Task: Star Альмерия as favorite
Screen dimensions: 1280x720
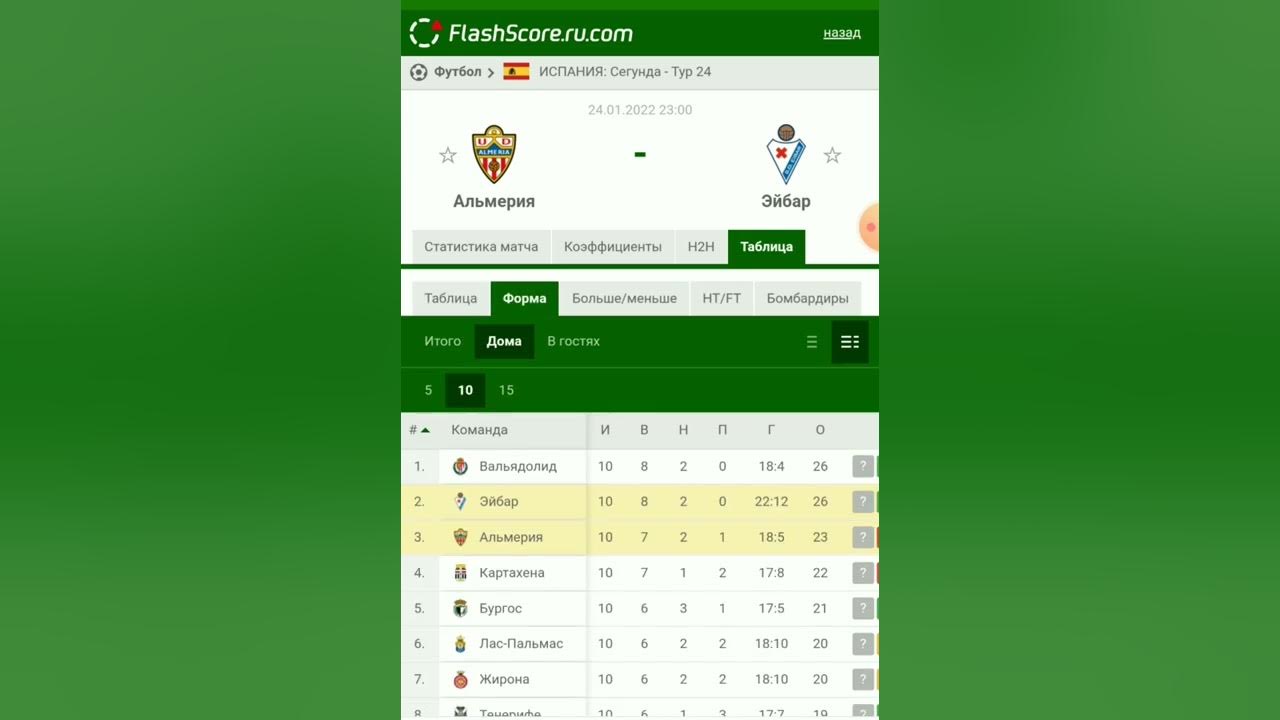Action: click(448, 155)
